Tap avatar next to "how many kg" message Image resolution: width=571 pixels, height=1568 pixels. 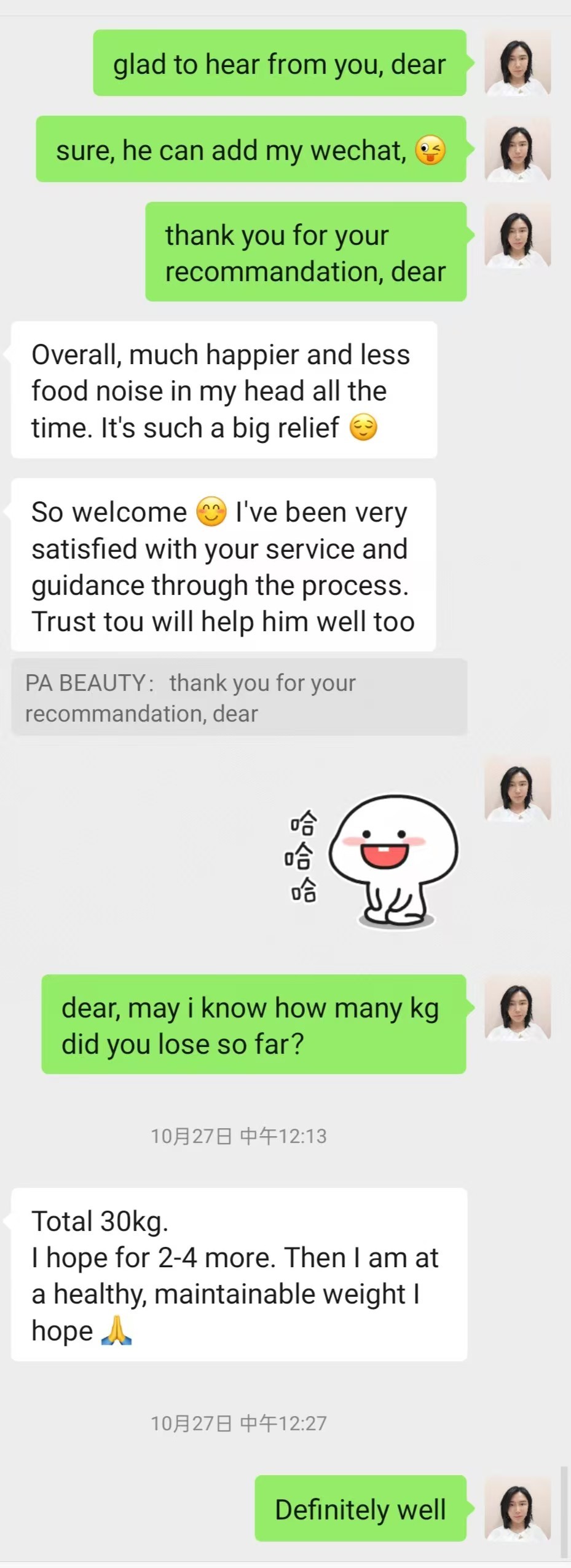tap(517, 1007)
